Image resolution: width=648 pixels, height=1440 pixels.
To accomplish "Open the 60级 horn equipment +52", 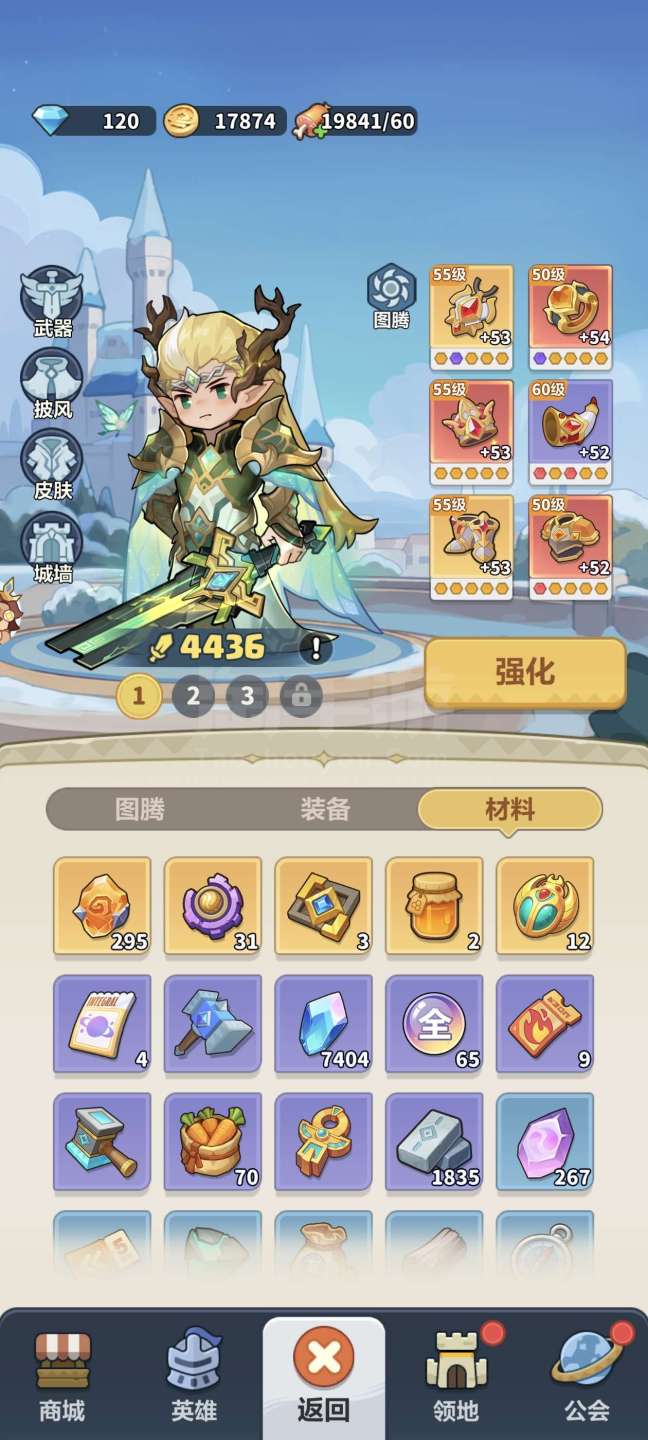I will tap(570, 432).
